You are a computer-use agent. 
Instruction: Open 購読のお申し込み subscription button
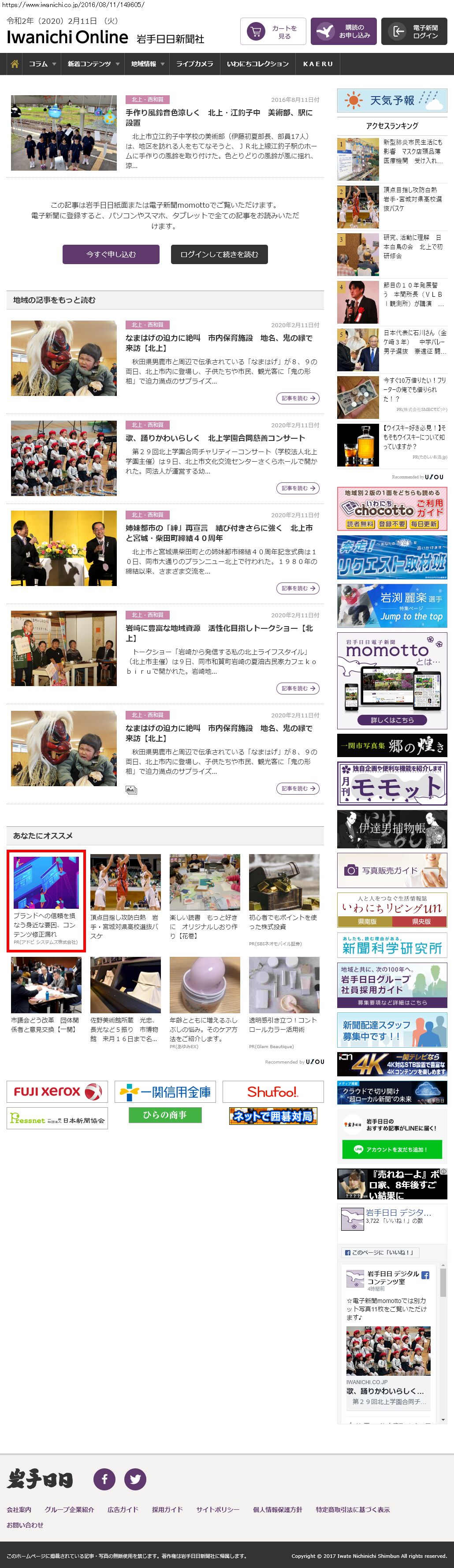343,32
